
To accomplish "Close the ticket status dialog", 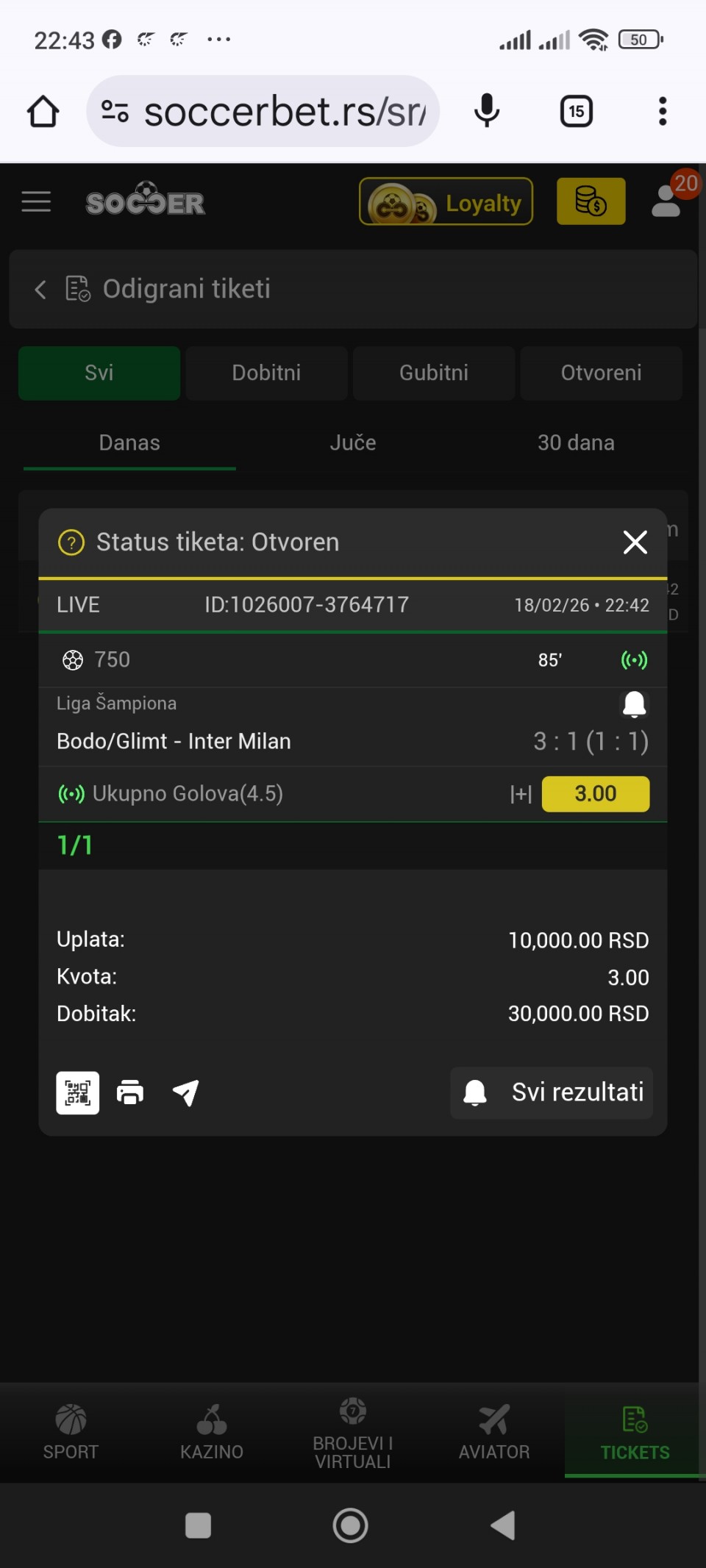I will [x=635, y=543].
